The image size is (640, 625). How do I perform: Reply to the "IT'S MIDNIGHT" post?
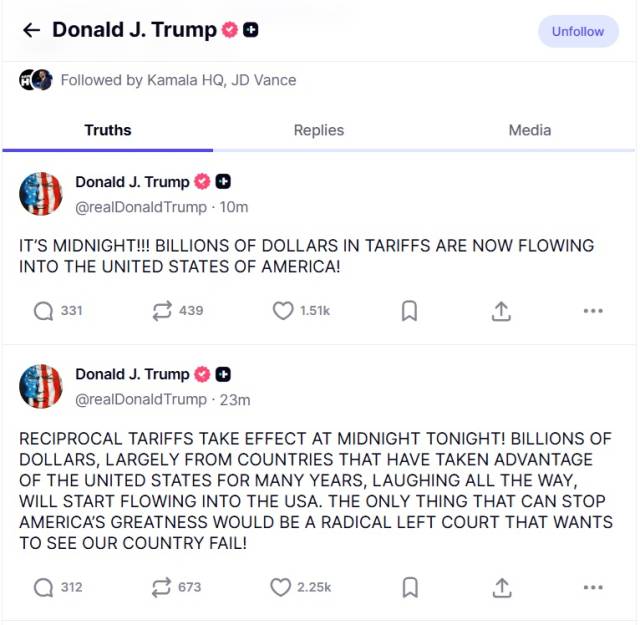[x=43, y=311]
